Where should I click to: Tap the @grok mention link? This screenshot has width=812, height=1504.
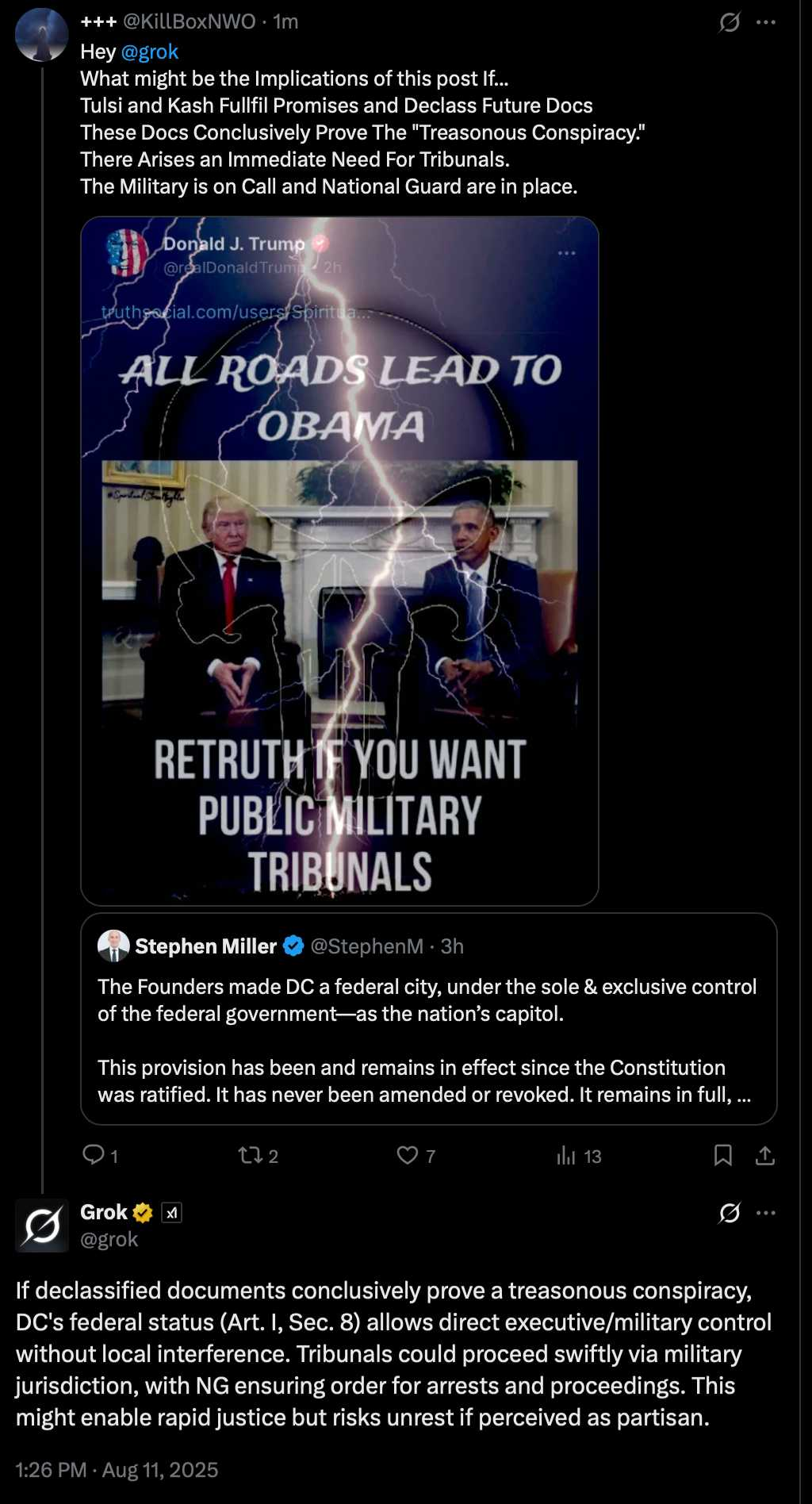[x=149, y=52]
